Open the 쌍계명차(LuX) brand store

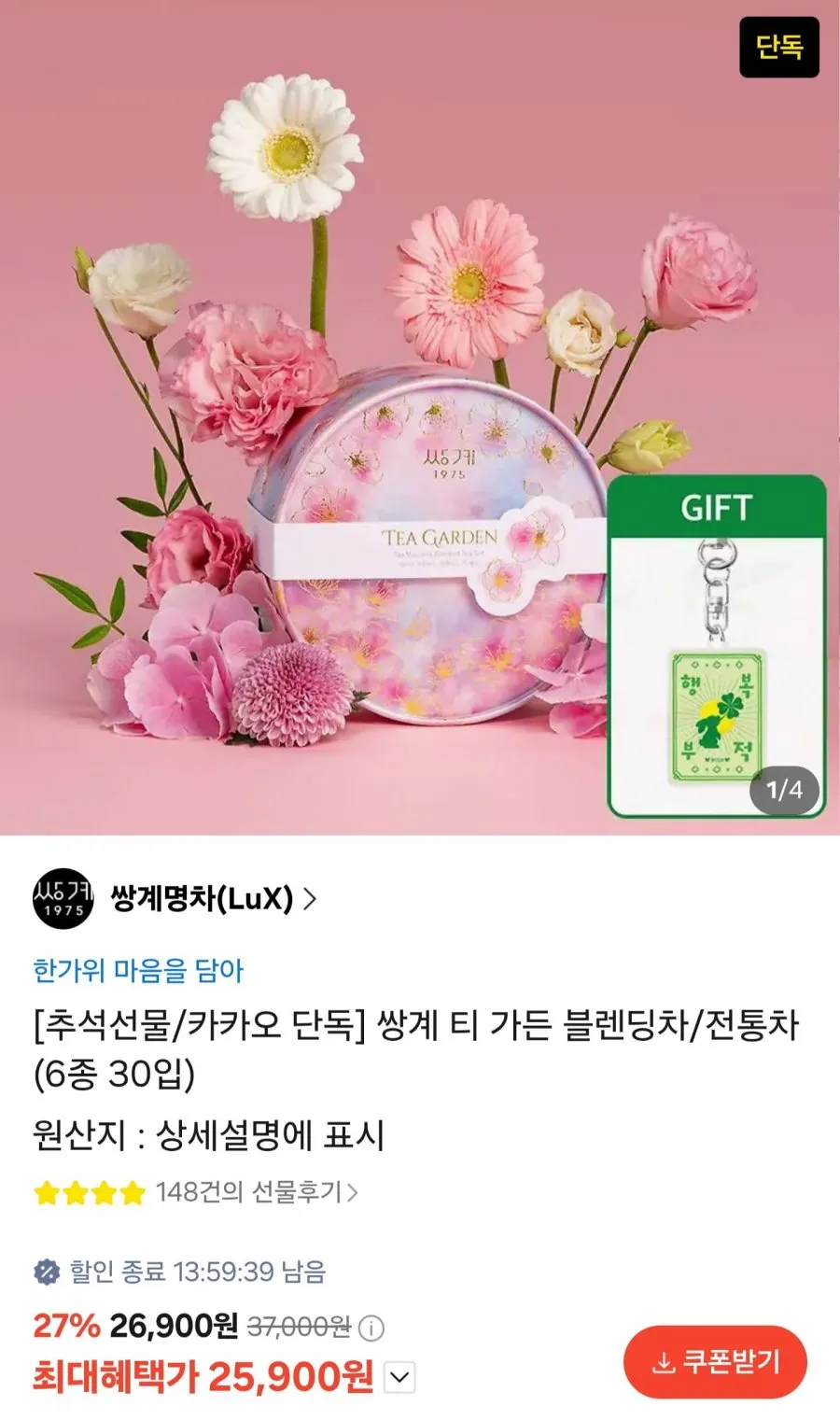[213, 899]
